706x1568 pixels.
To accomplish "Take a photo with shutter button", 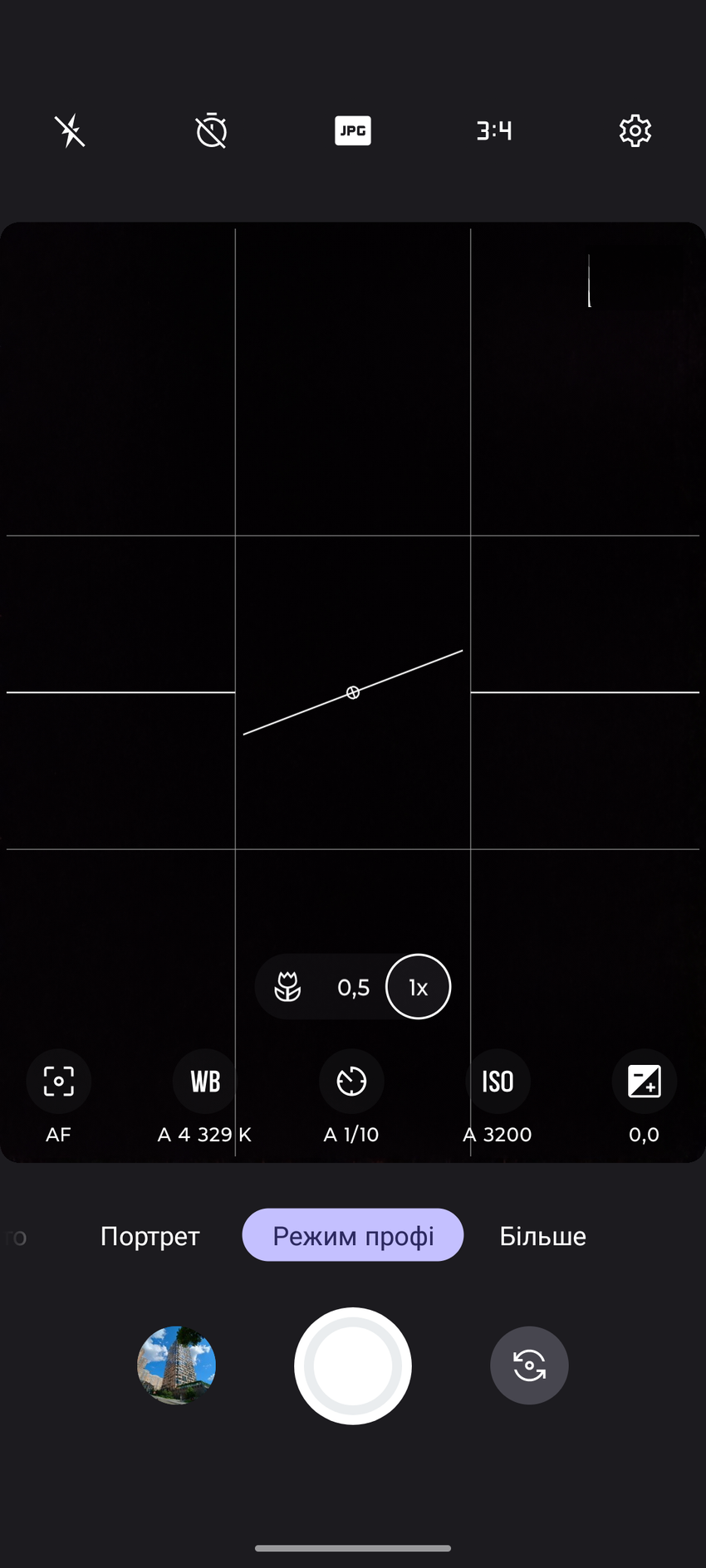I will (x=353, y=1365).
